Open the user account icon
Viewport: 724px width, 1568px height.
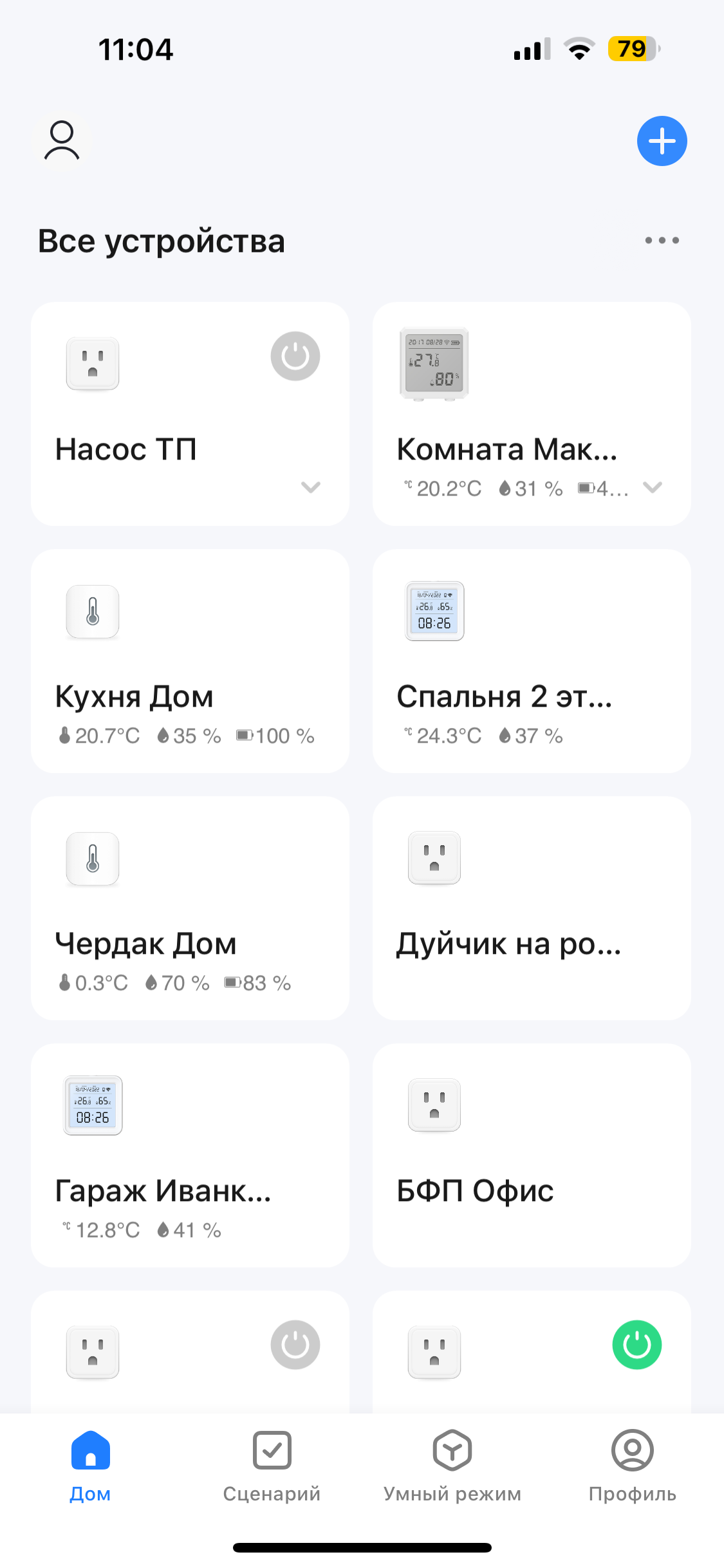click(62, 141)
